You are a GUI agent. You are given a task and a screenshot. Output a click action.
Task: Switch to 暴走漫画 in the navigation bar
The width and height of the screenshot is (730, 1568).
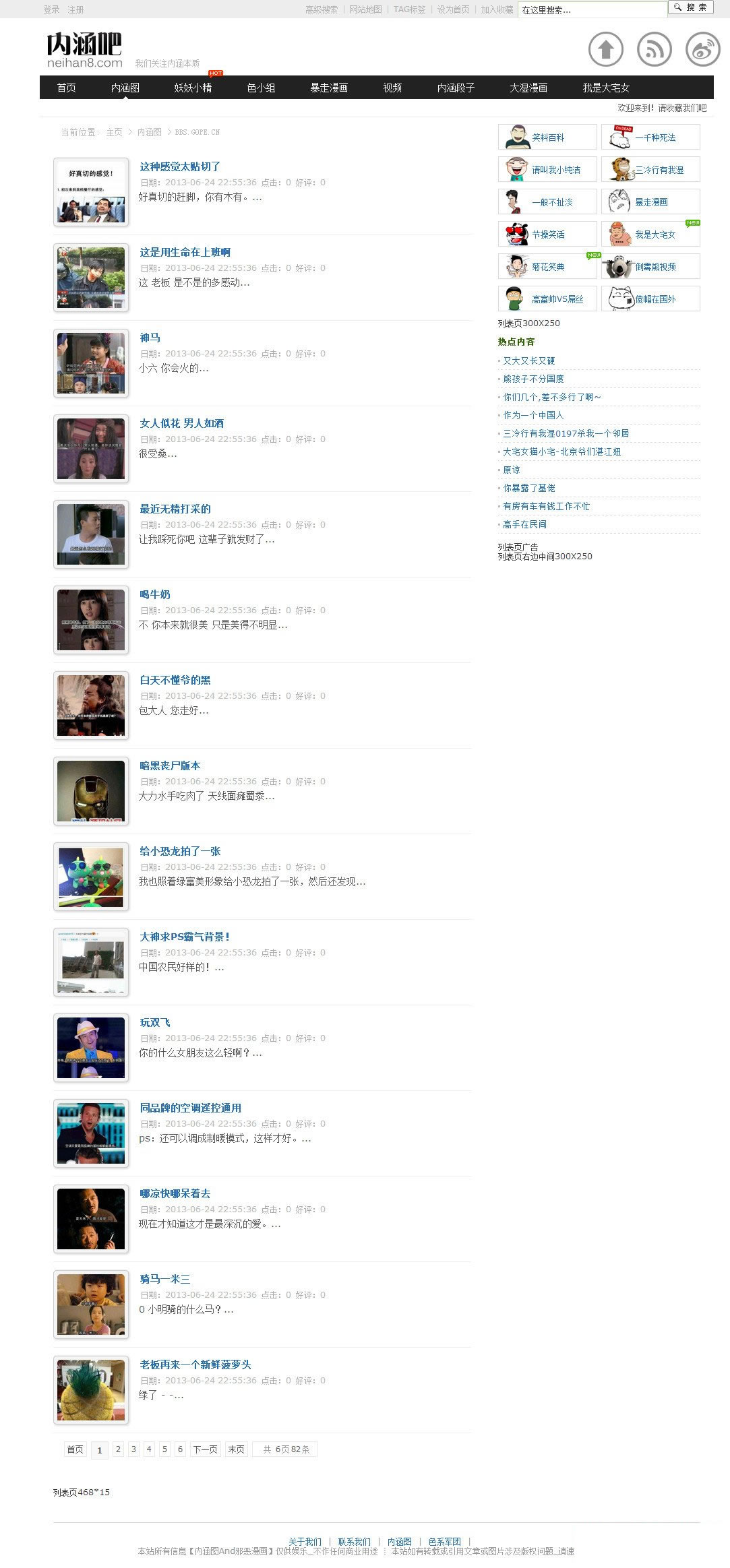coord(329,88)
